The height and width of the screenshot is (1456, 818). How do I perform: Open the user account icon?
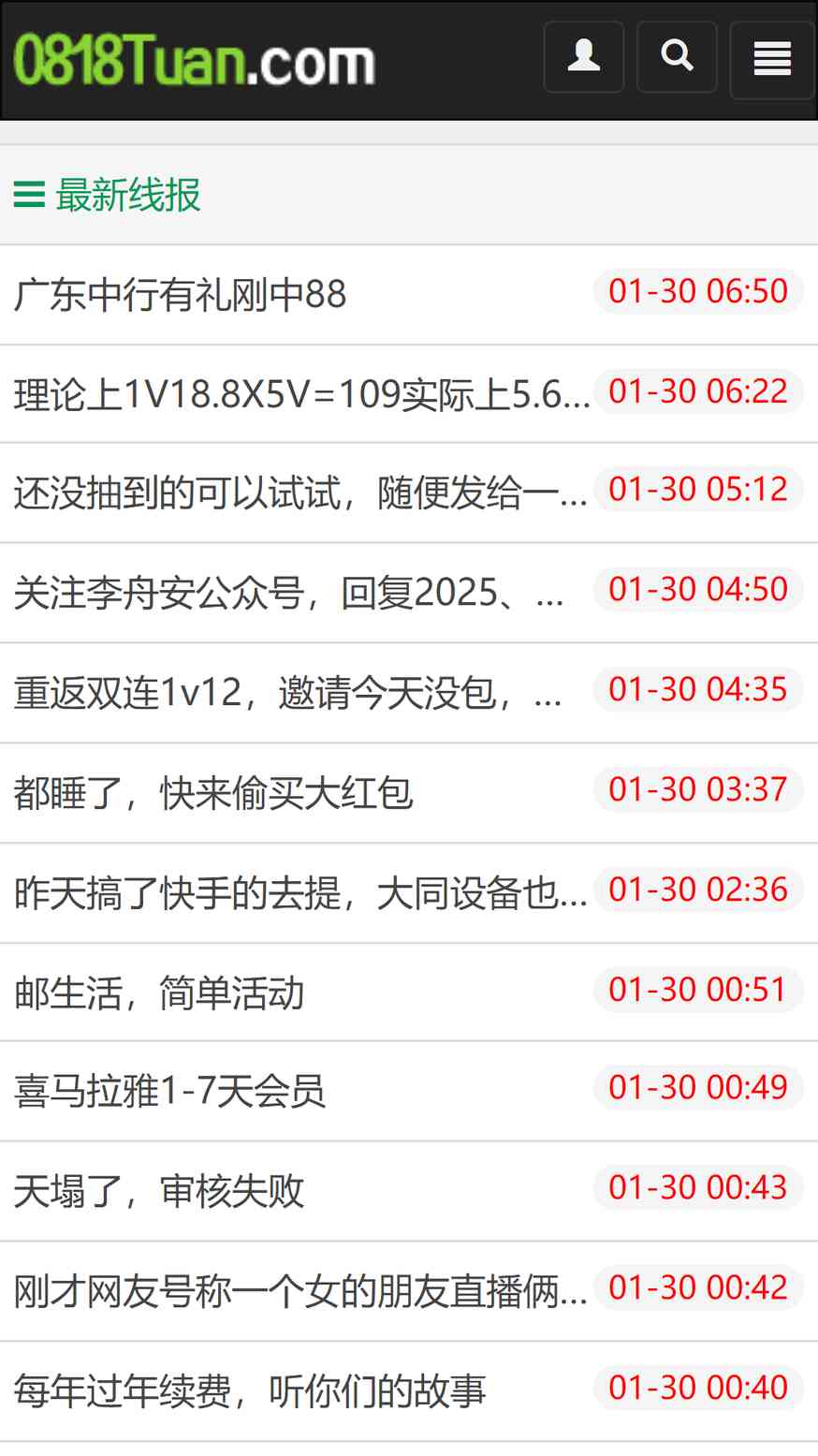(583, 57)
